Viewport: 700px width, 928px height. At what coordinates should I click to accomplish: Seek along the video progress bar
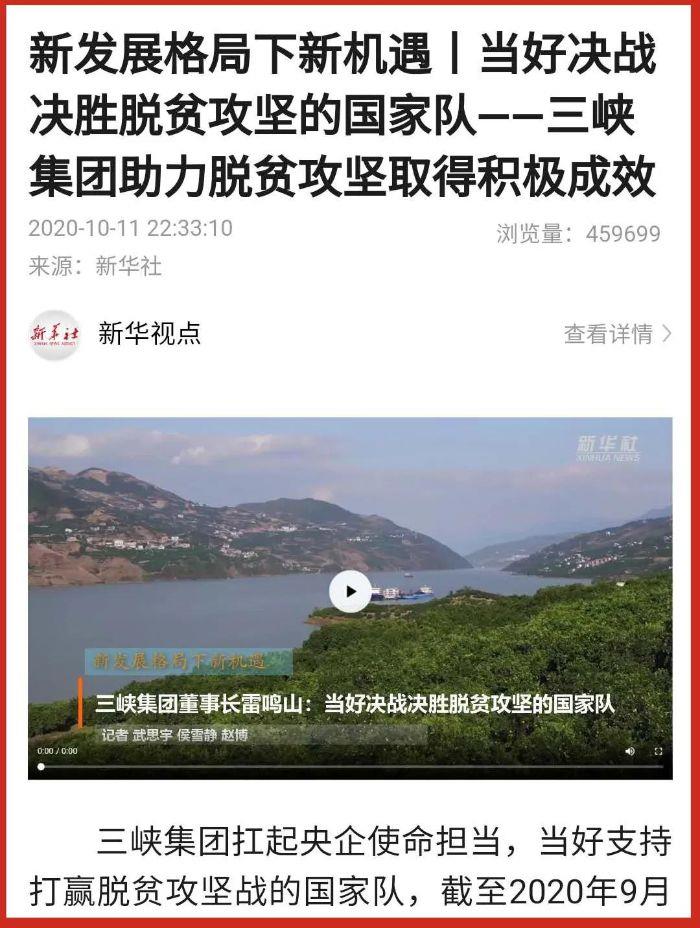point(350,767)
